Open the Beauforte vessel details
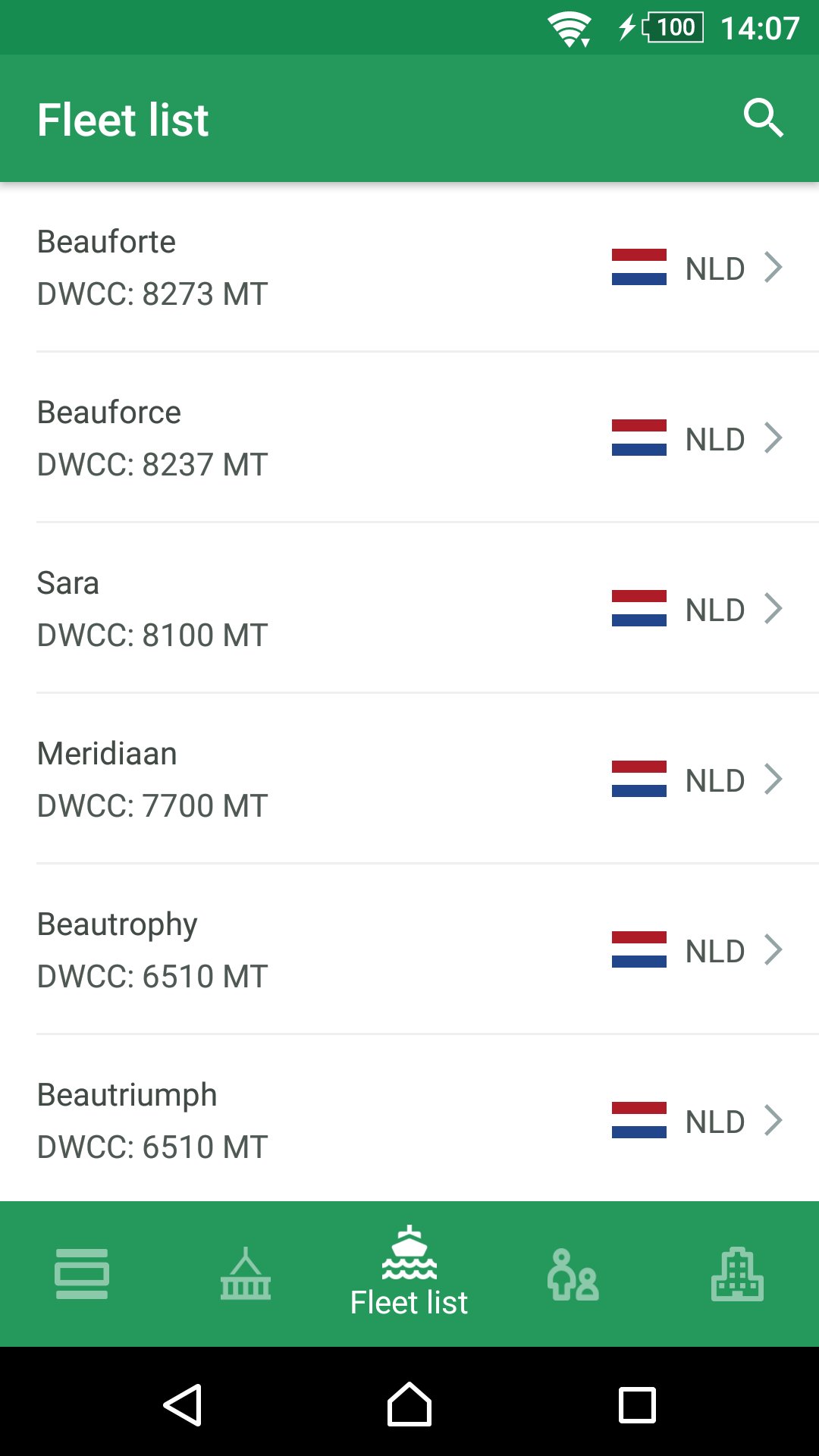The image size is (819, 1456). click(409, 268)
